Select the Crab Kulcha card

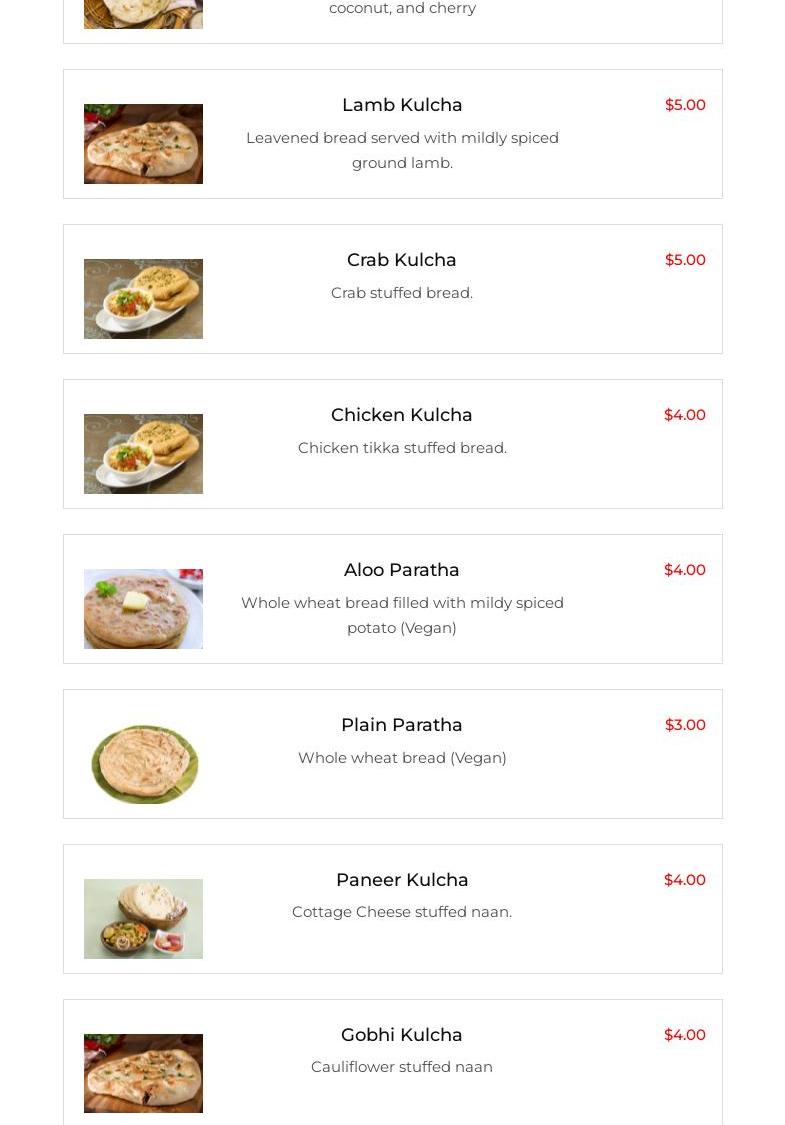coord(401,260)
